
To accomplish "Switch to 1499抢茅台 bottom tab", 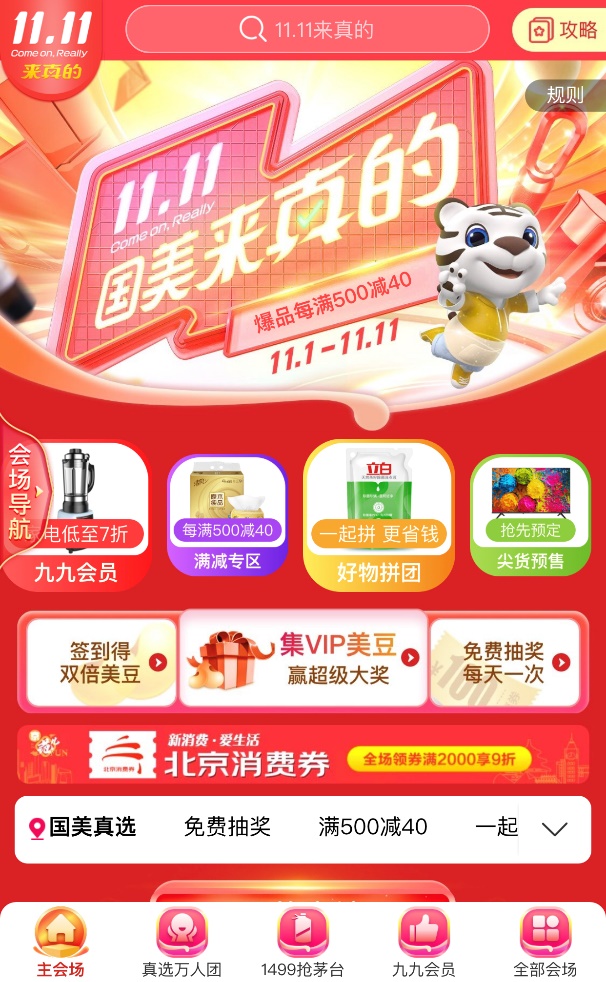I will coord(302,944).
